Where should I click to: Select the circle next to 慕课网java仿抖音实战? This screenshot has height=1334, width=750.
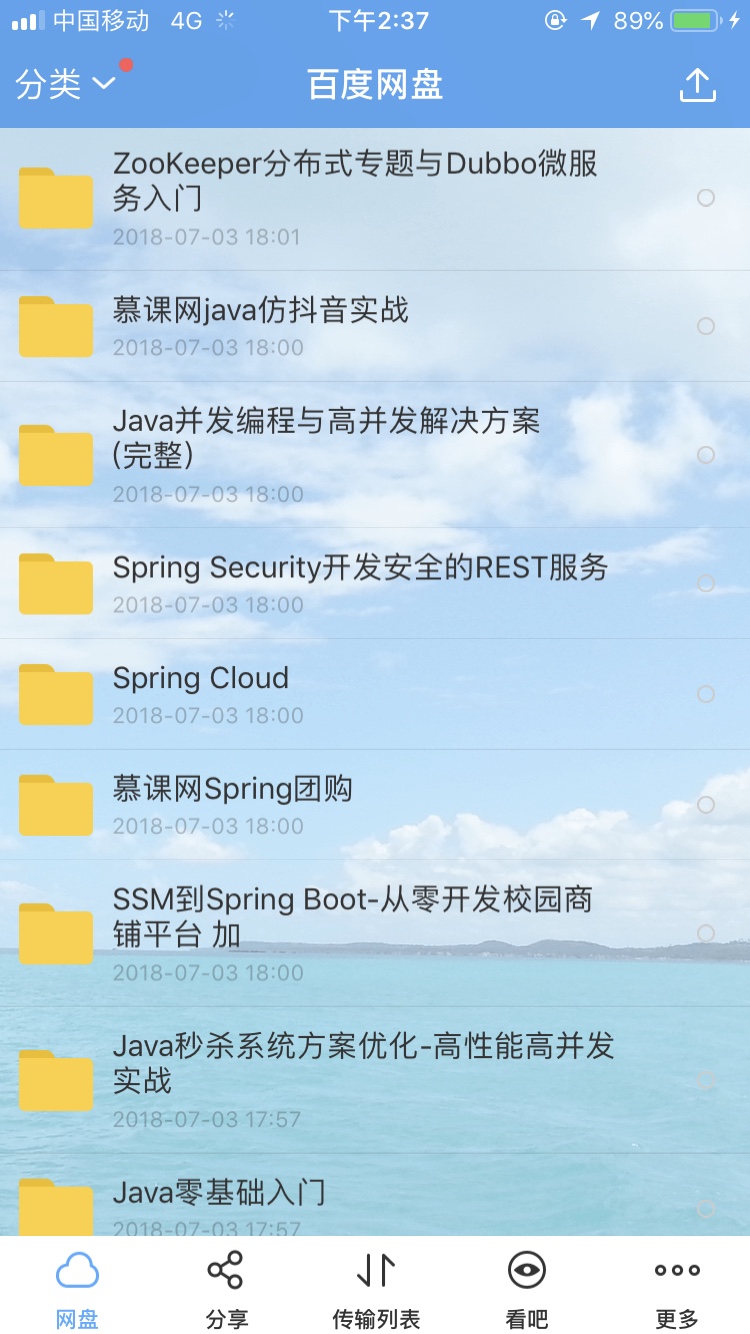click(x=706, y=326)
